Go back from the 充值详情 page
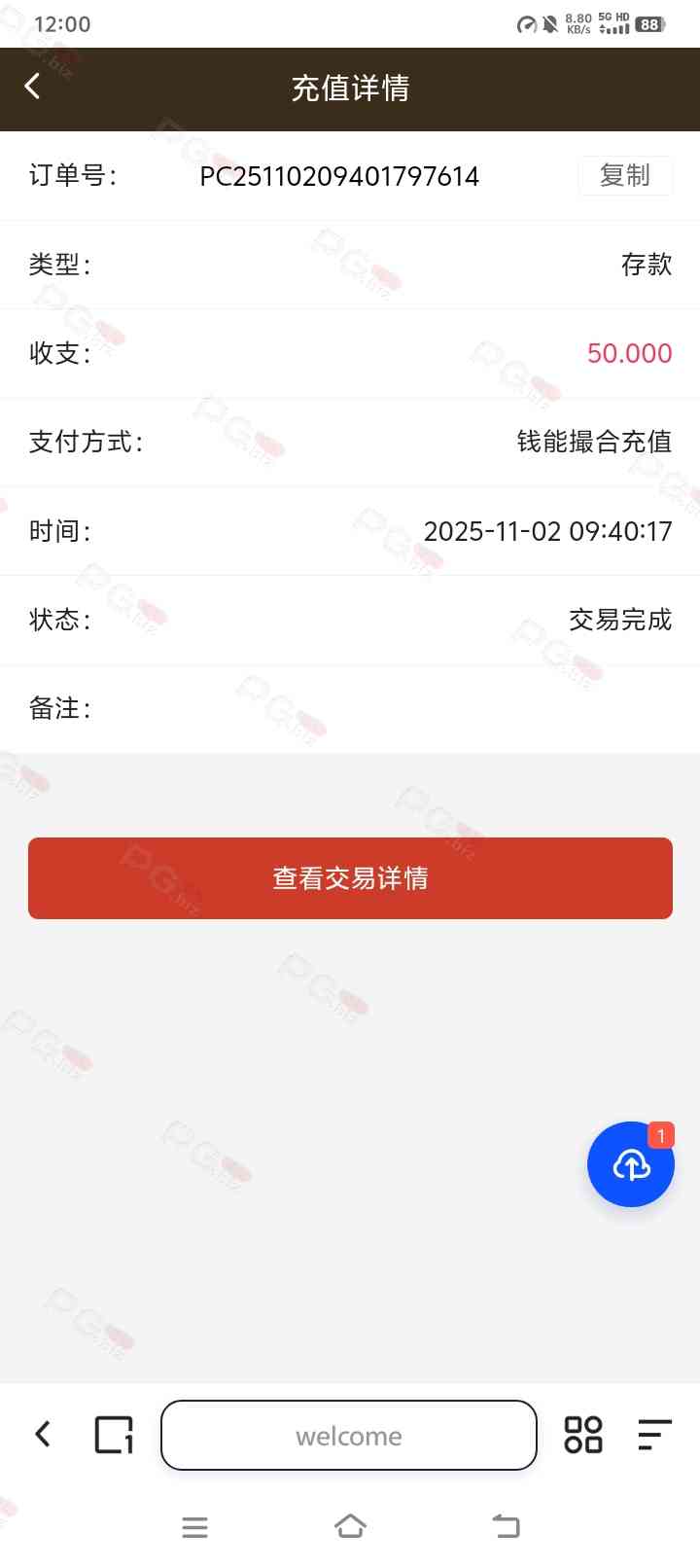The width and height of the screenshot is (700, 1568). tap(33, 88)
